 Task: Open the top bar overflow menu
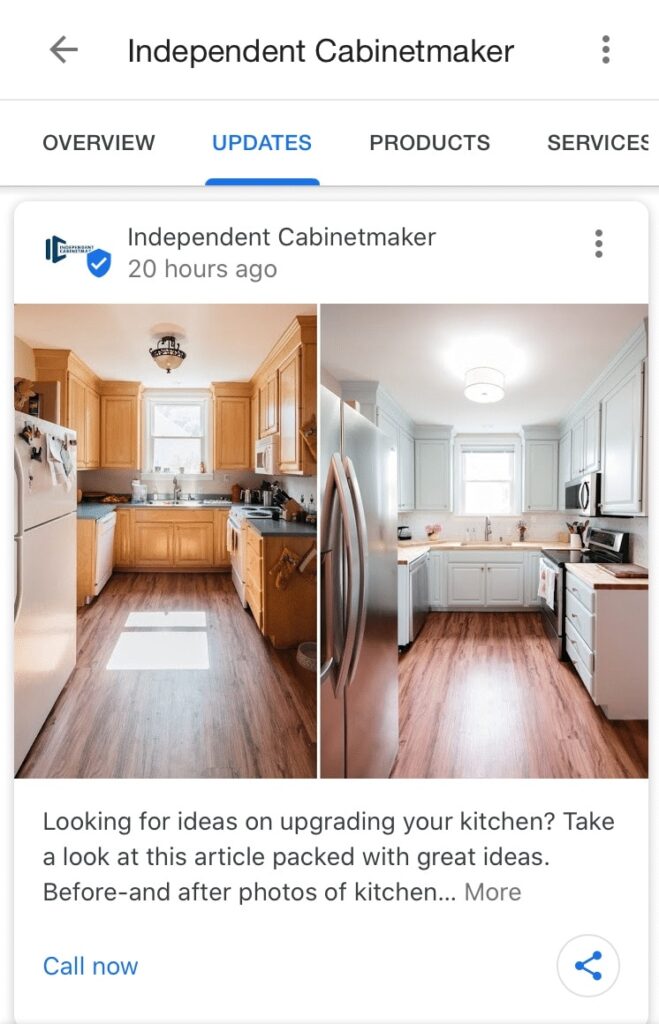pyautogui.click(x=605, y=50)
